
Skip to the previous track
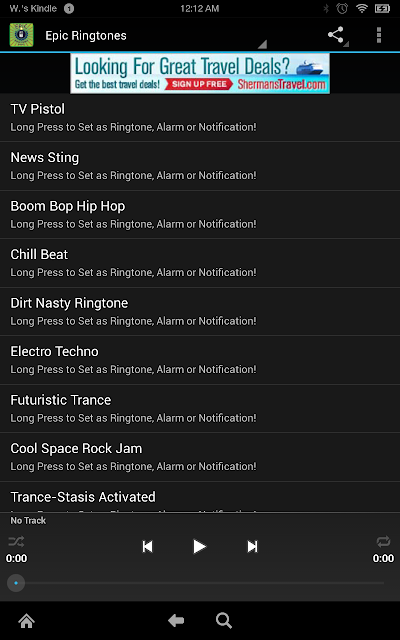[147, 546]
